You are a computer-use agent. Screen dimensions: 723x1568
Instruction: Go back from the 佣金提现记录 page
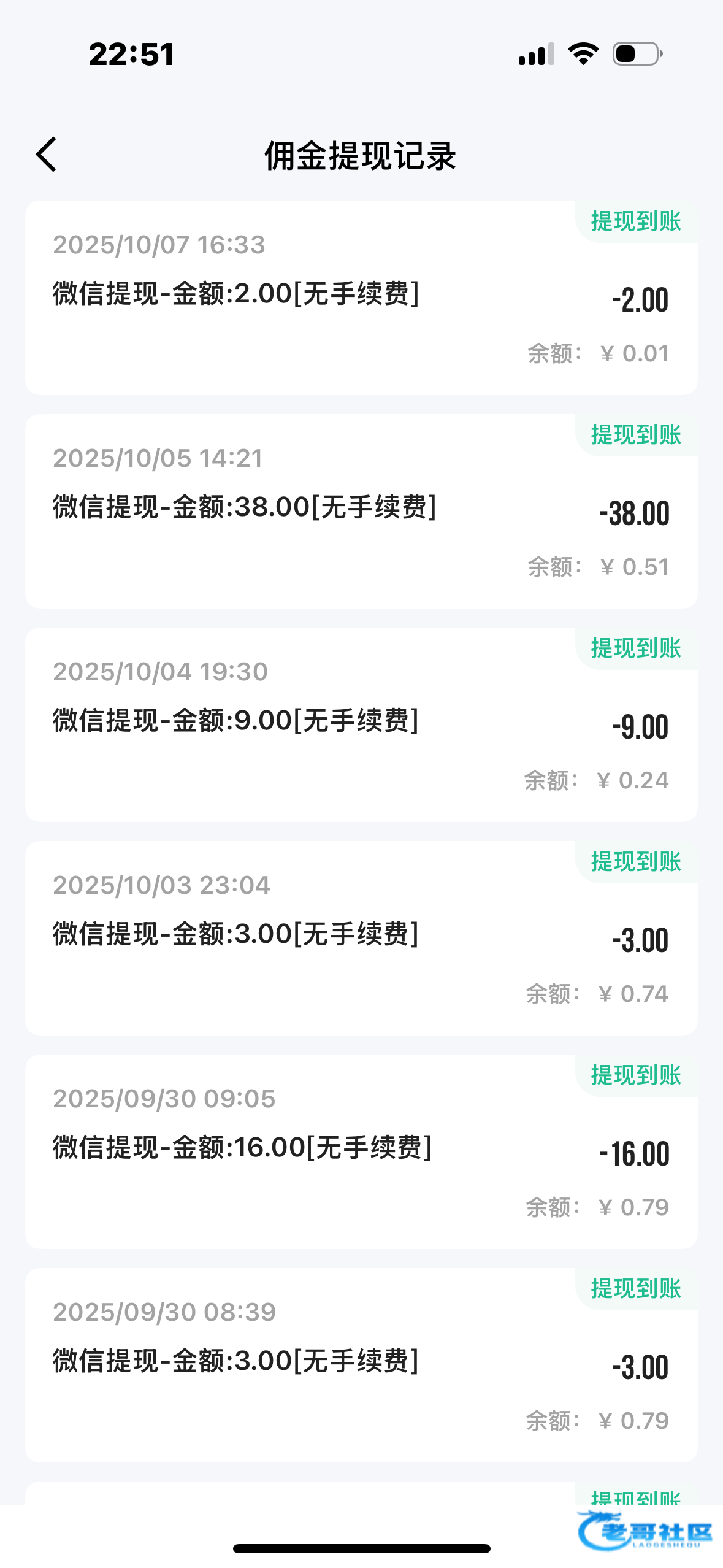coord(47,155)
